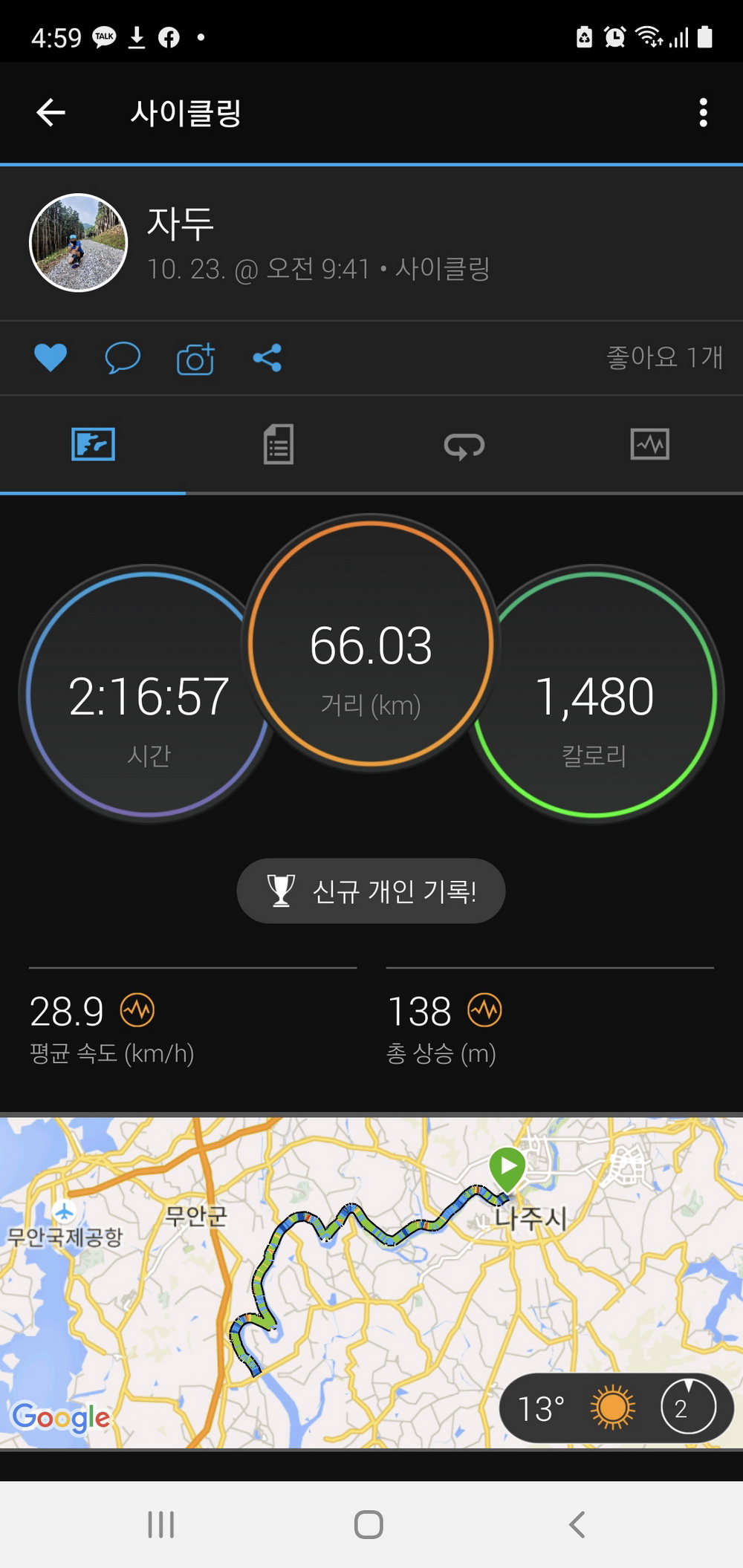743x1568 pixels.
Task: Open the chart icon beside 총 상승
Action: pos(484,1010)
